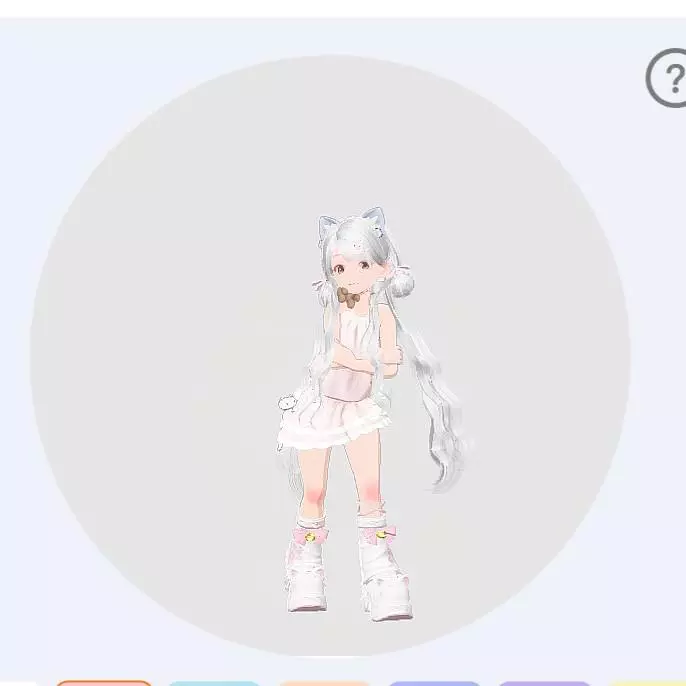Pick the orange outlined color swatch

[x=103, y=683]
